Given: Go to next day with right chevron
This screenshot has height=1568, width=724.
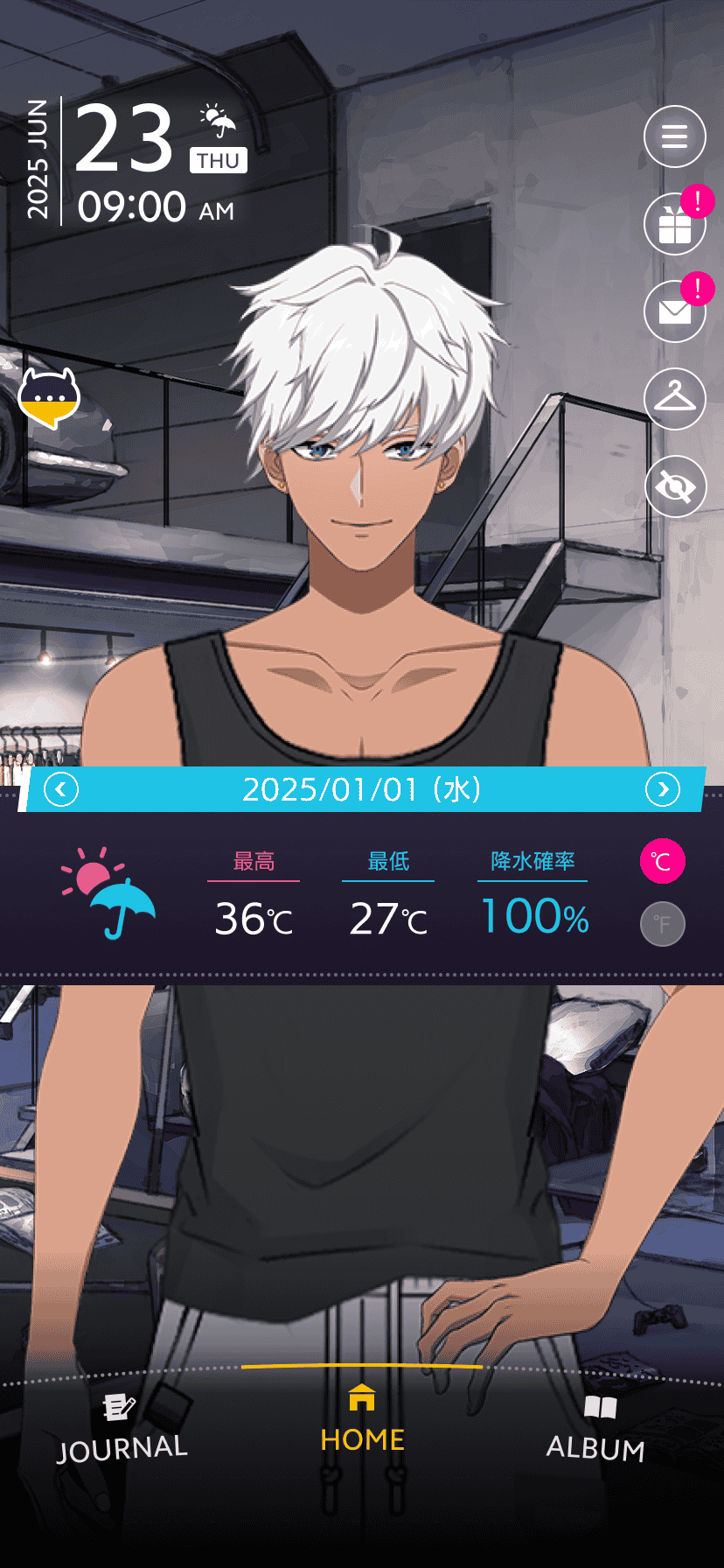Looking at the screenshot, I should point(664,788).
